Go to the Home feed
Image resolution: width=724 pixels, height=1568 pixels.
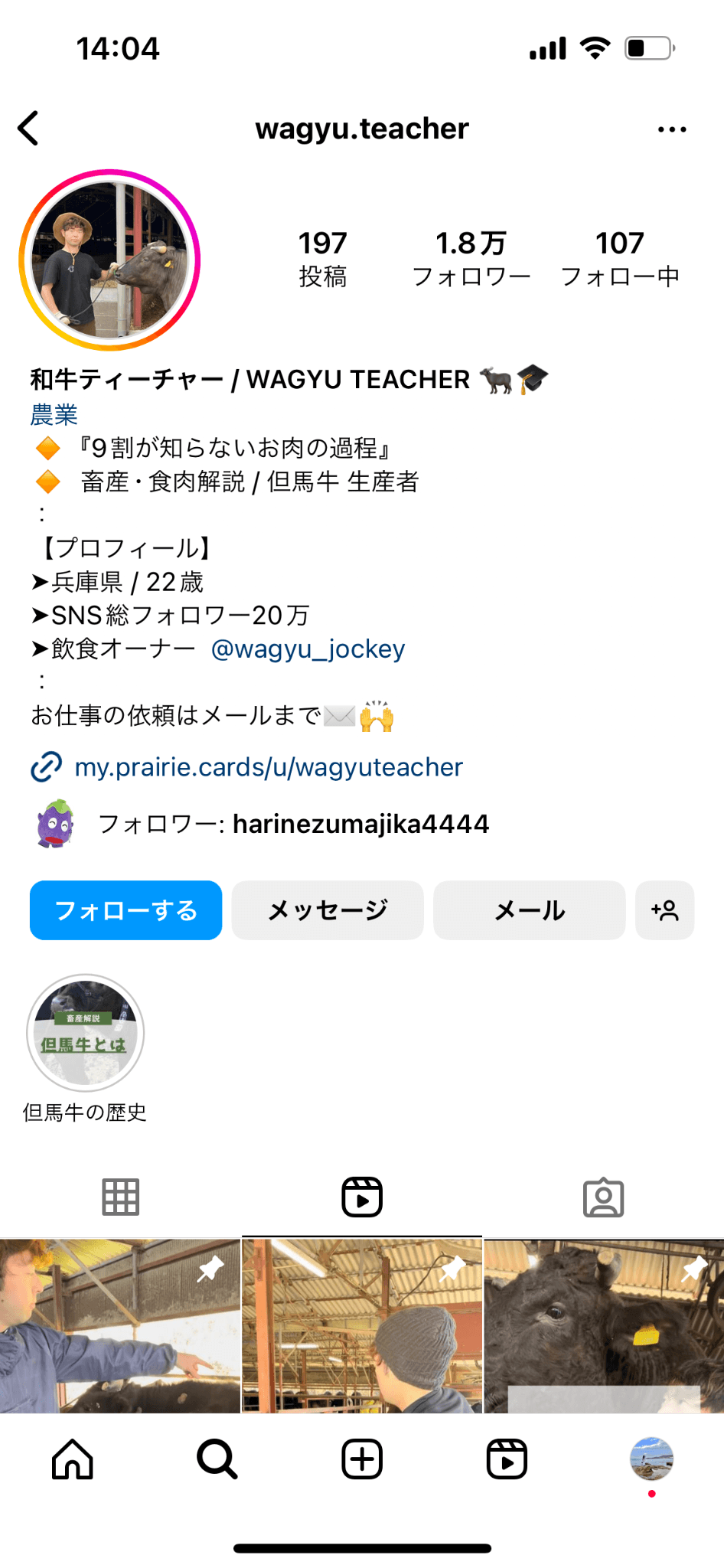[x=73, y=1459]
